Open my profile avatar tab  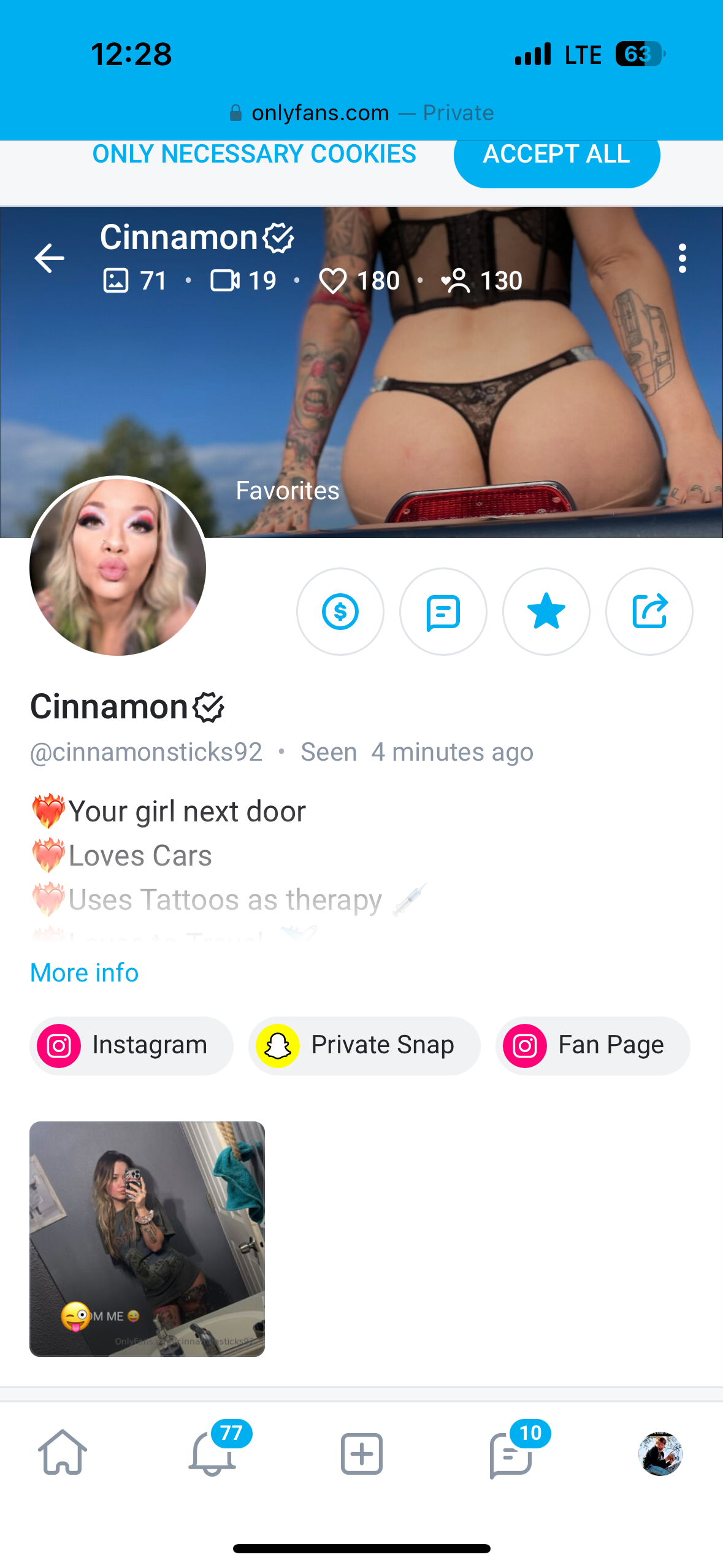click(x=660, y=1453)
